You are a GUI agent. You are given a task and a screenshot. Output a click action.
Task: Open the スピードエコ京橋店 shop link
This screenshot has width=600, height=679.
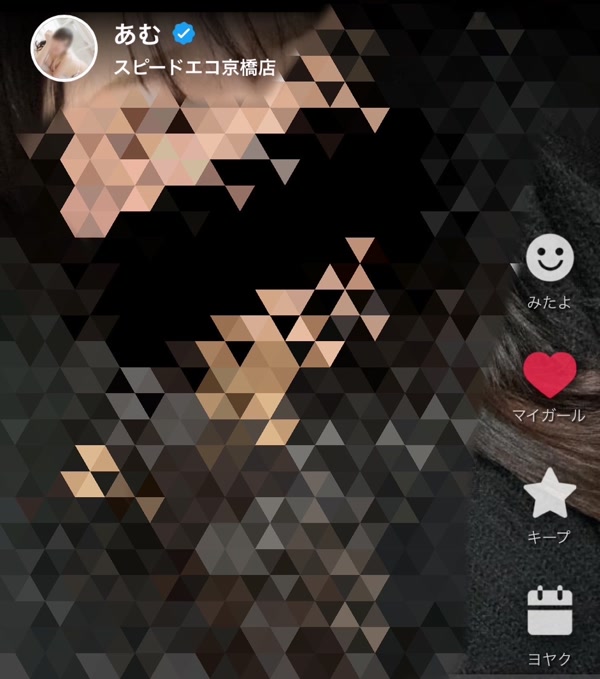[195, 69]
